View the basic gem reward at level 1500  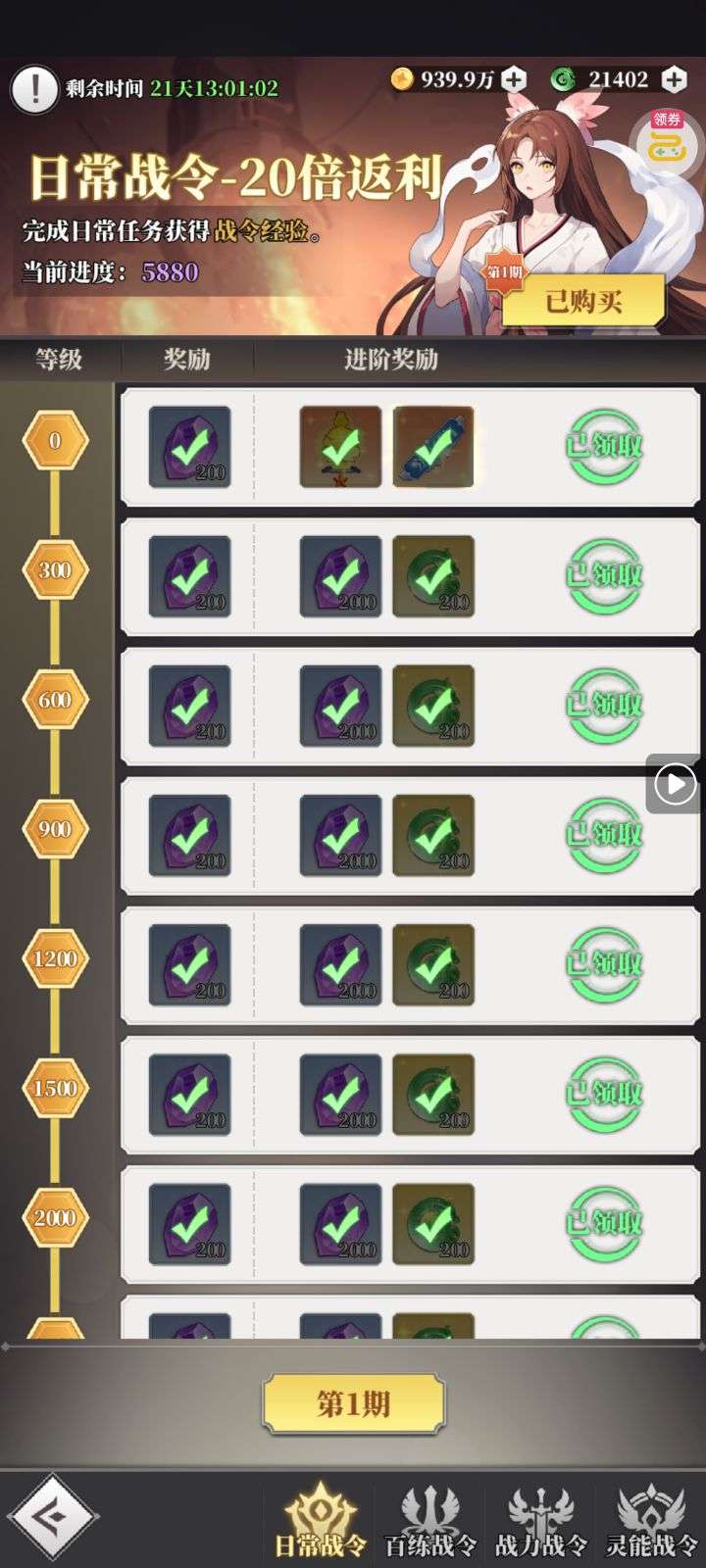[190, 1094]
